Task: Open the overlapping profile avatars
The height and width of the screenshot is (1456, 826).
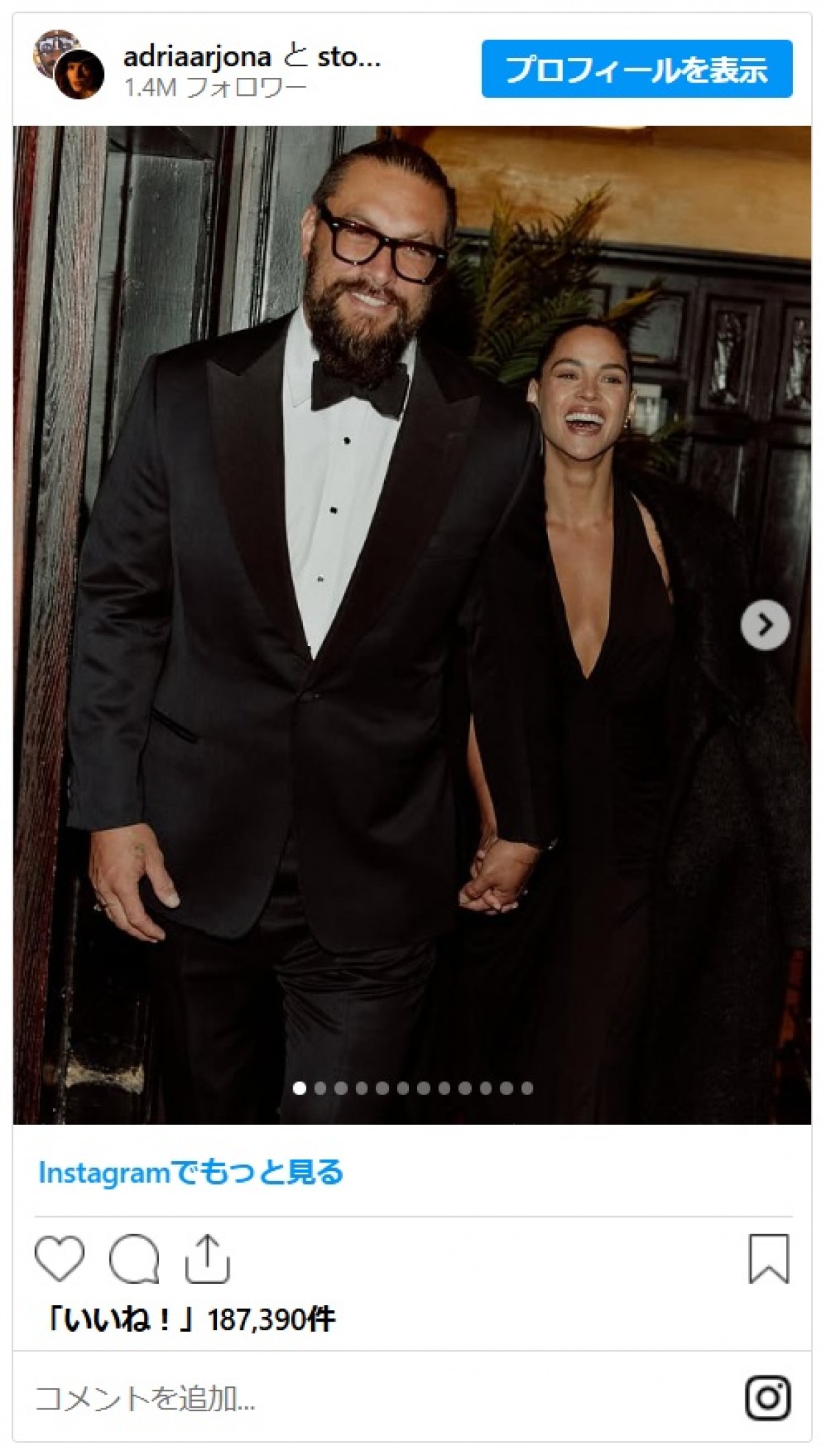Action: [69, 65]
